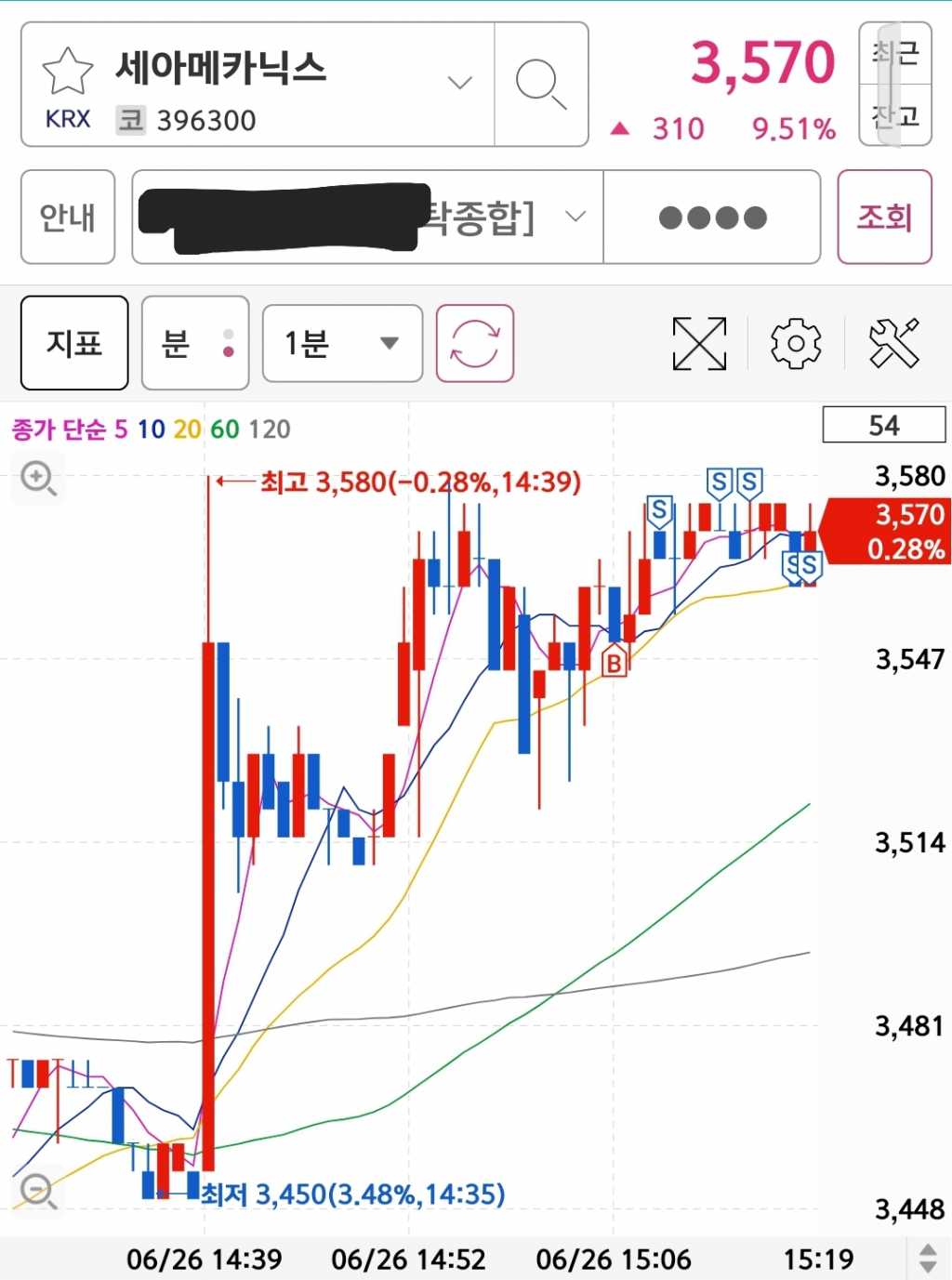Tap the 잔고 tab on the right

click(x=895, y=116)
